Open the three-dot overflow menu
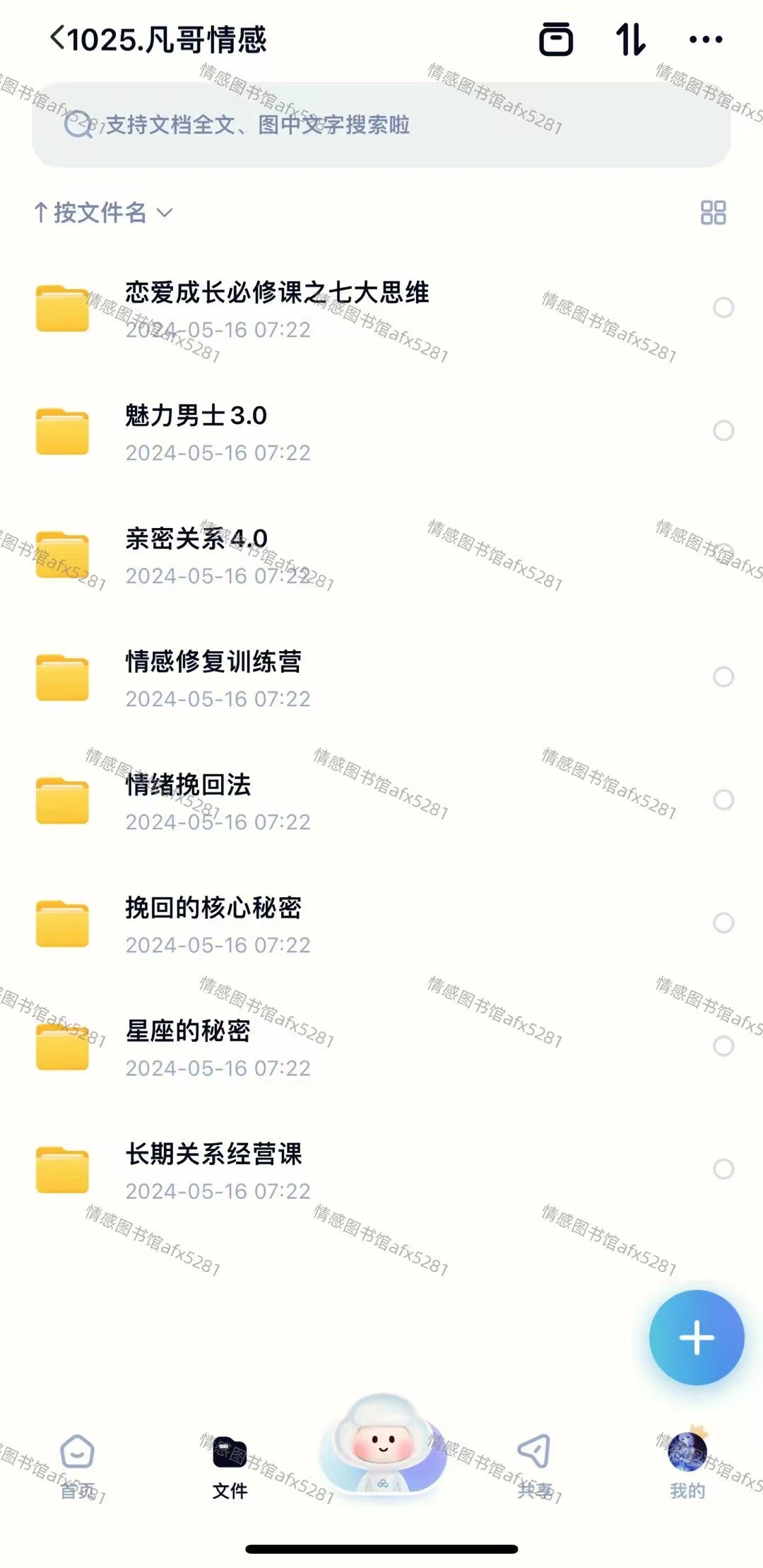The width and height of the screenshot is (763, 1568). tap(705, 40)
